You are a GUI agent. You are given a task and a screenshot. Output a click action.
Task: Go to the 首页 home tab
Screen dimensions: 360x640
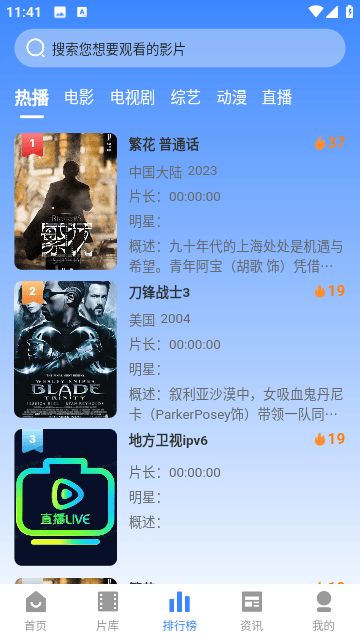pos(36,611)
